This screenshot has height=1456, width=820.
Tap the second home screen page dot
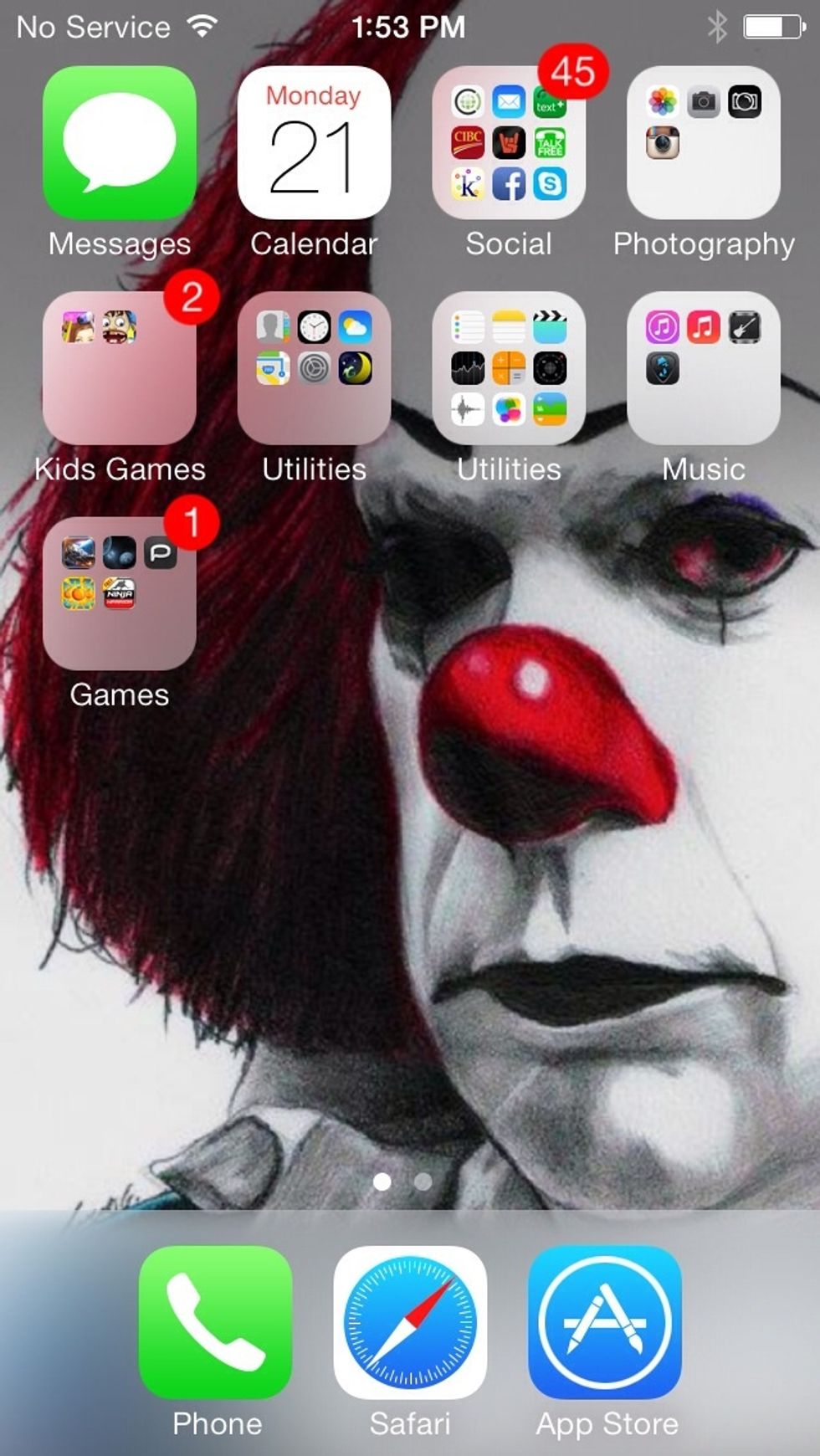pyautogui.click(x=423, y=1182)
